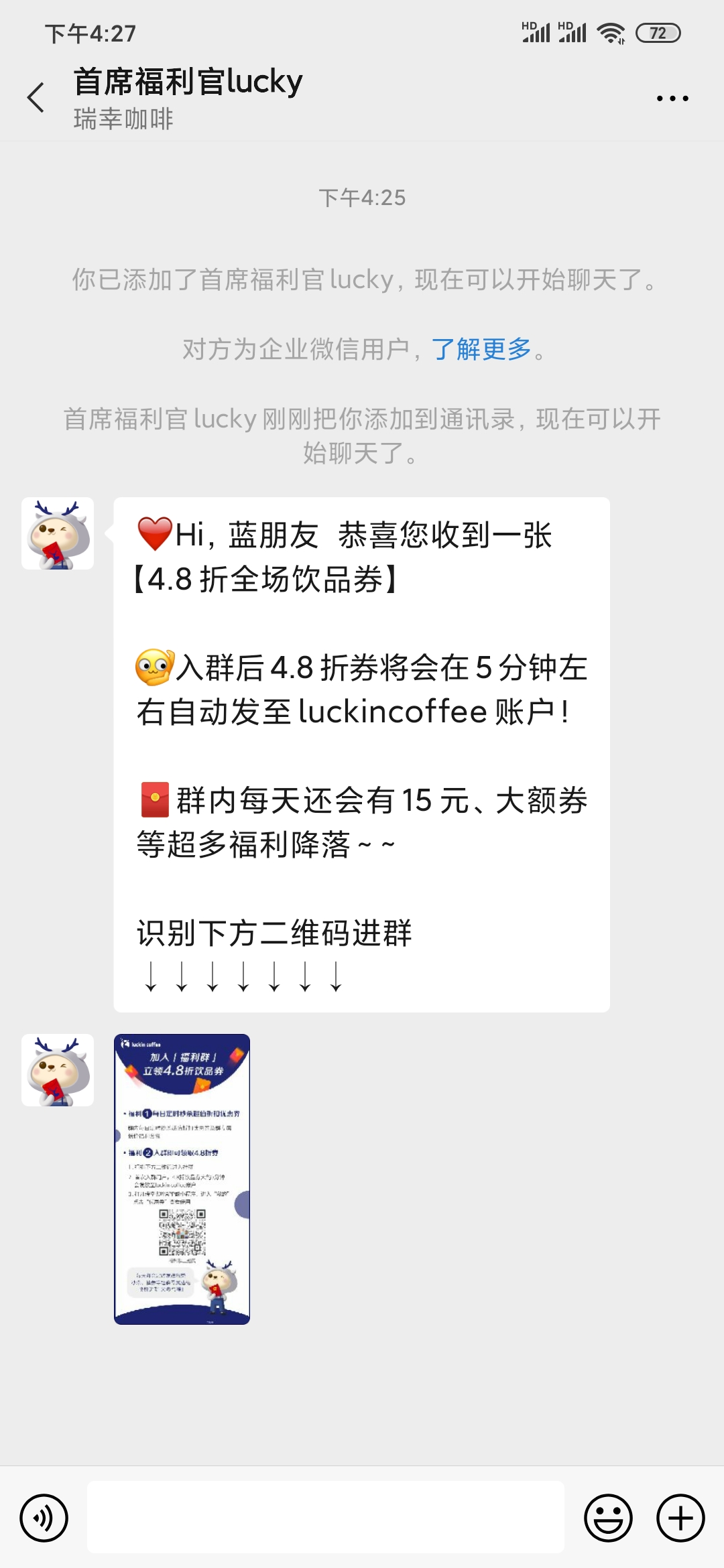Open the three-dot chat options menu
The height and width of the screenshot is (1568, 724).
click(x=672, y=99)
